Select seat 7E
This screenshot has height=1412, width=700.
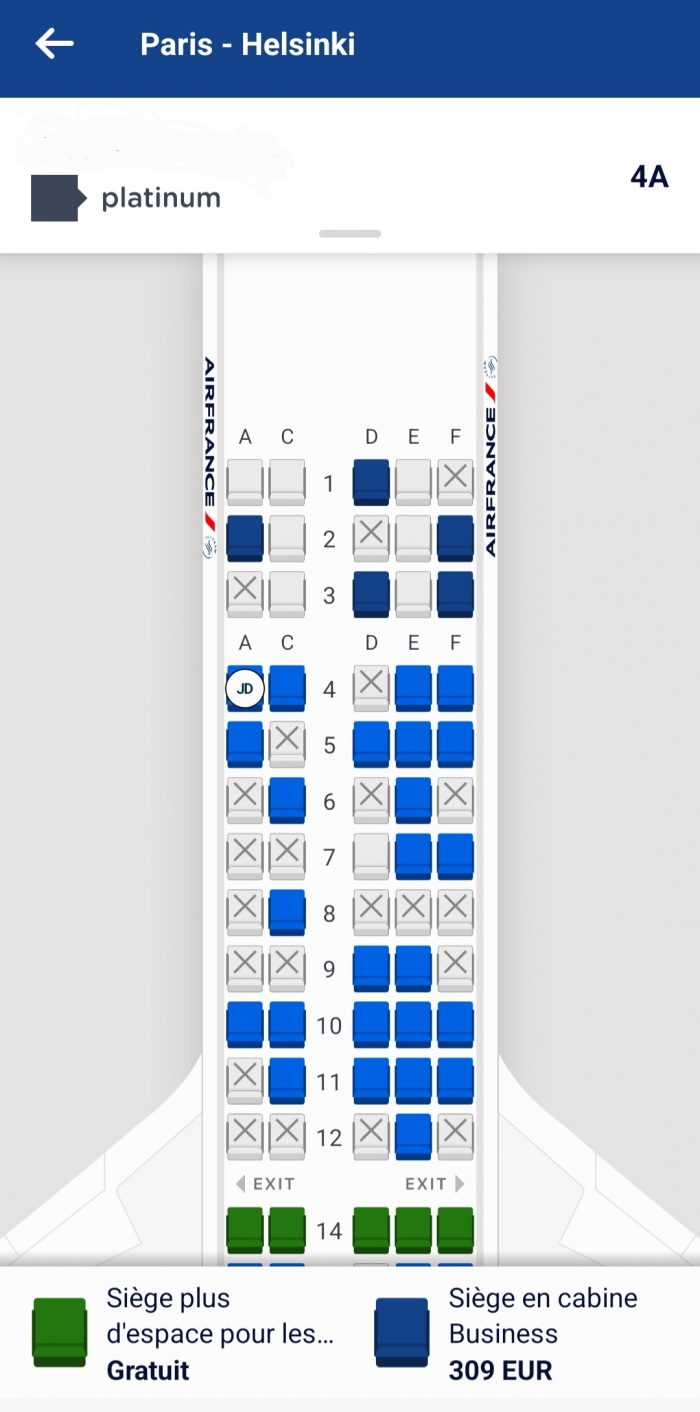point(413,856)
